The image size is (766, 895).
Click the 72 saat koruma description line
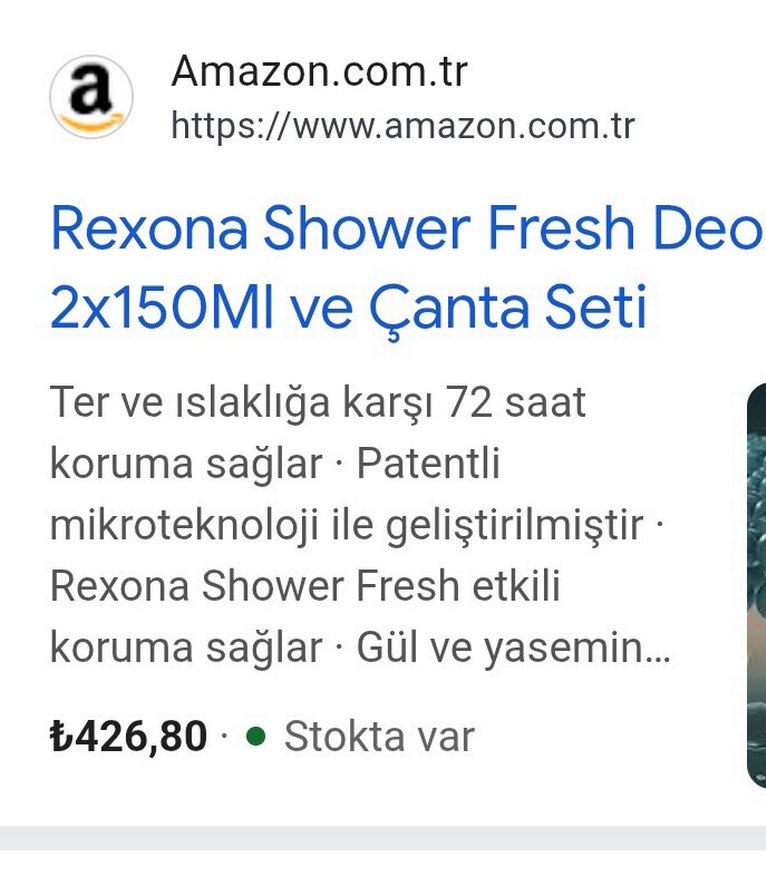(320, 403)
